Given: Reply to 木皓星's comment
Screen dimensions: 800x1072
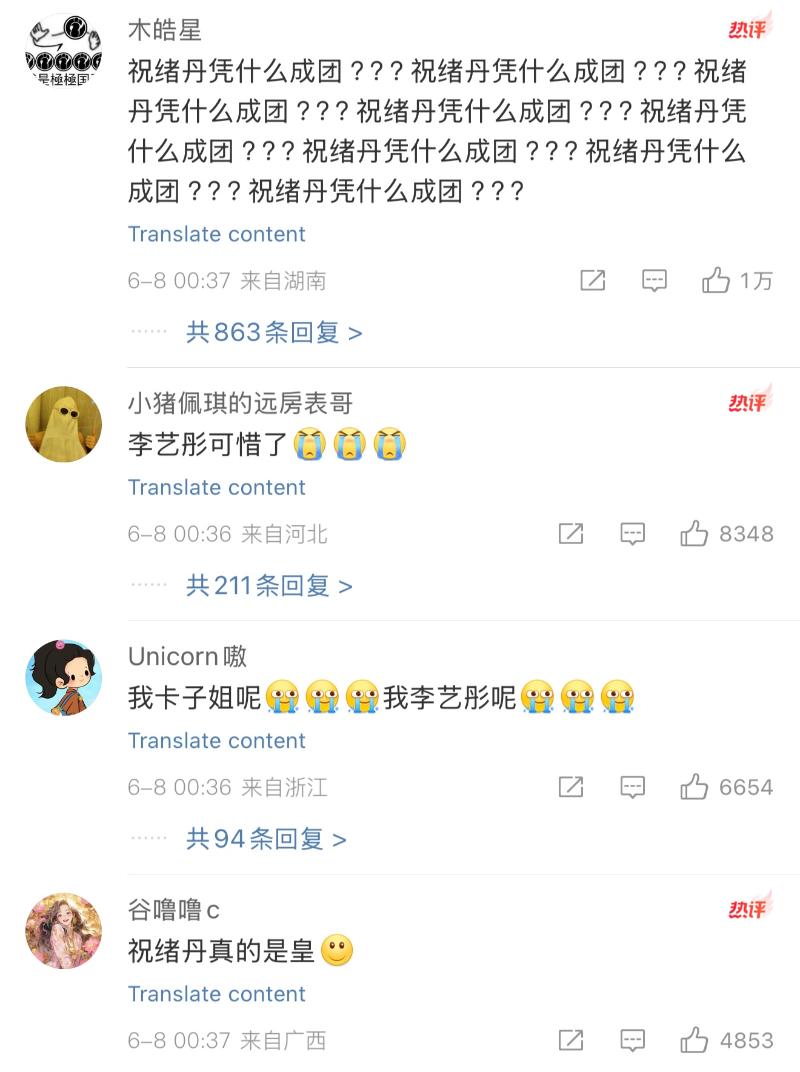Looking at the screenshot, I should pos(654,281).
